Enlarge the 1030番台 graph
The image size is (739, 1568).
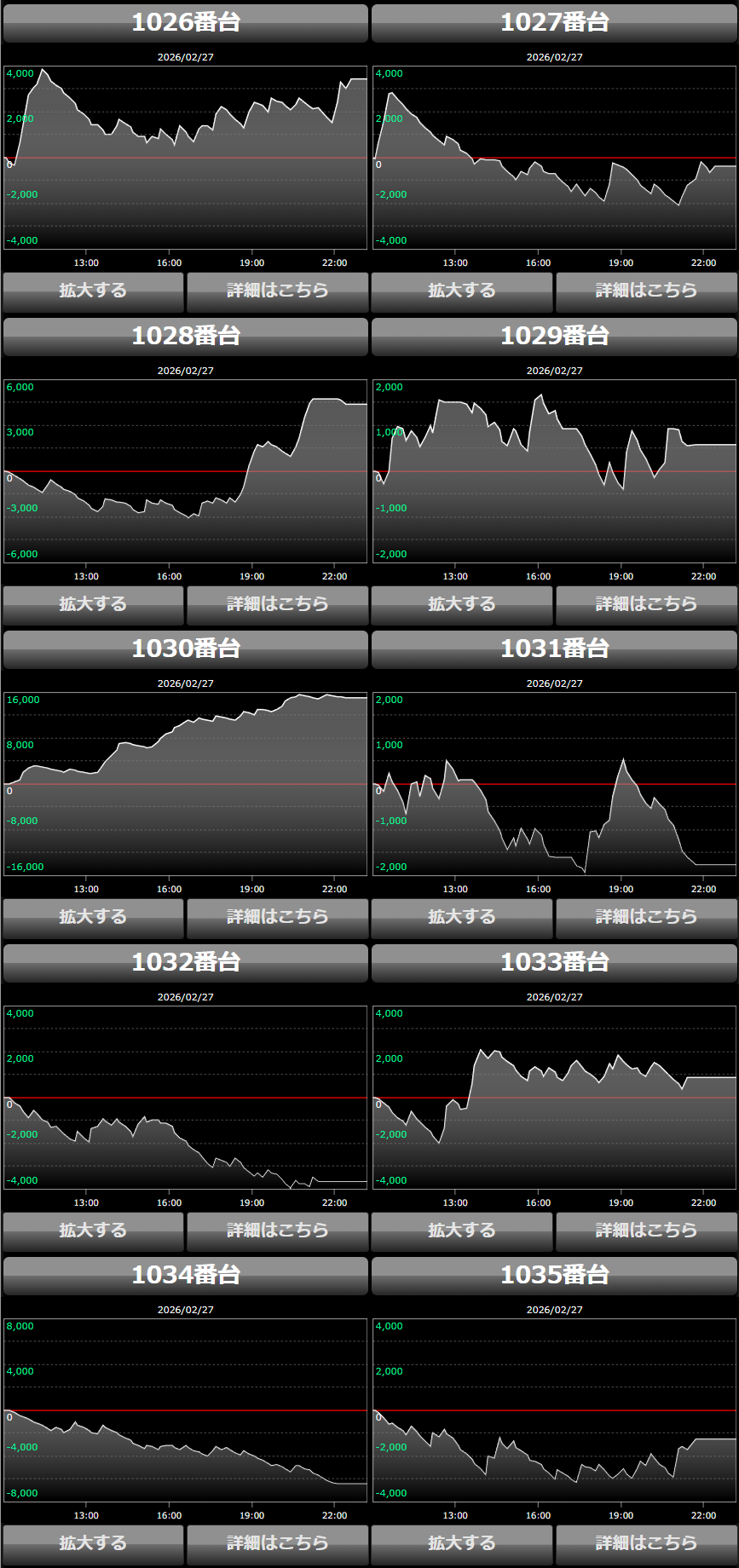[93, 917]
